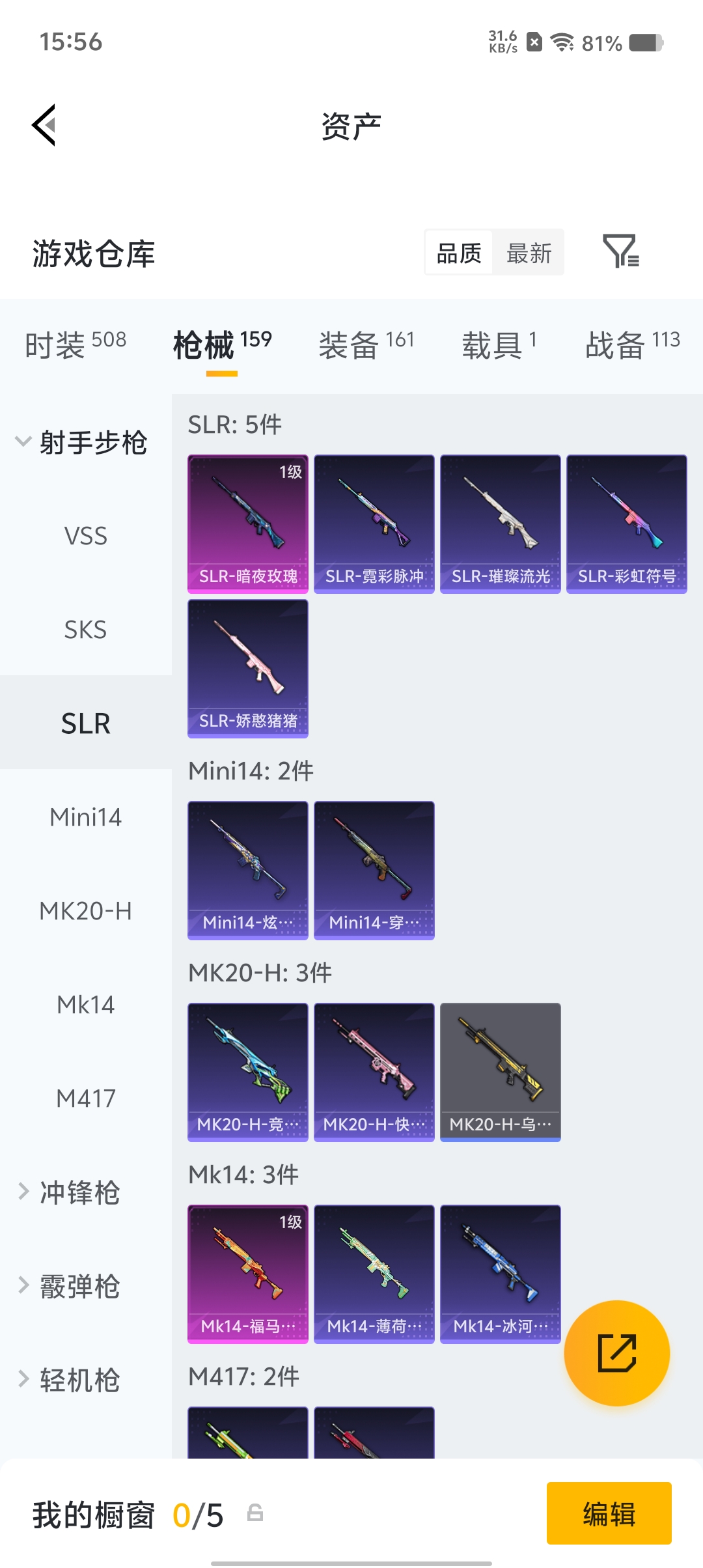View the SLR-娇憨猪猪 skin
Viewport: 703px width, 1568px height.
(248, 668)
